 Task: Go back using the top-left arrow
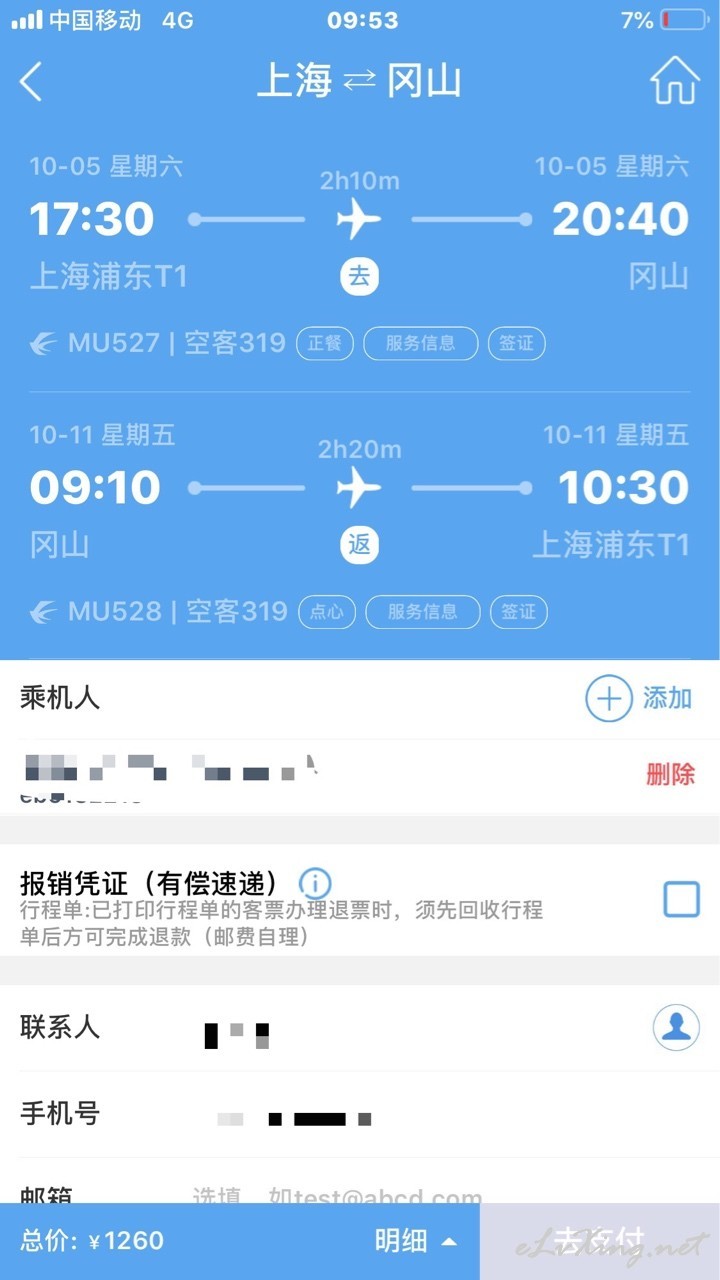(31, 81)
